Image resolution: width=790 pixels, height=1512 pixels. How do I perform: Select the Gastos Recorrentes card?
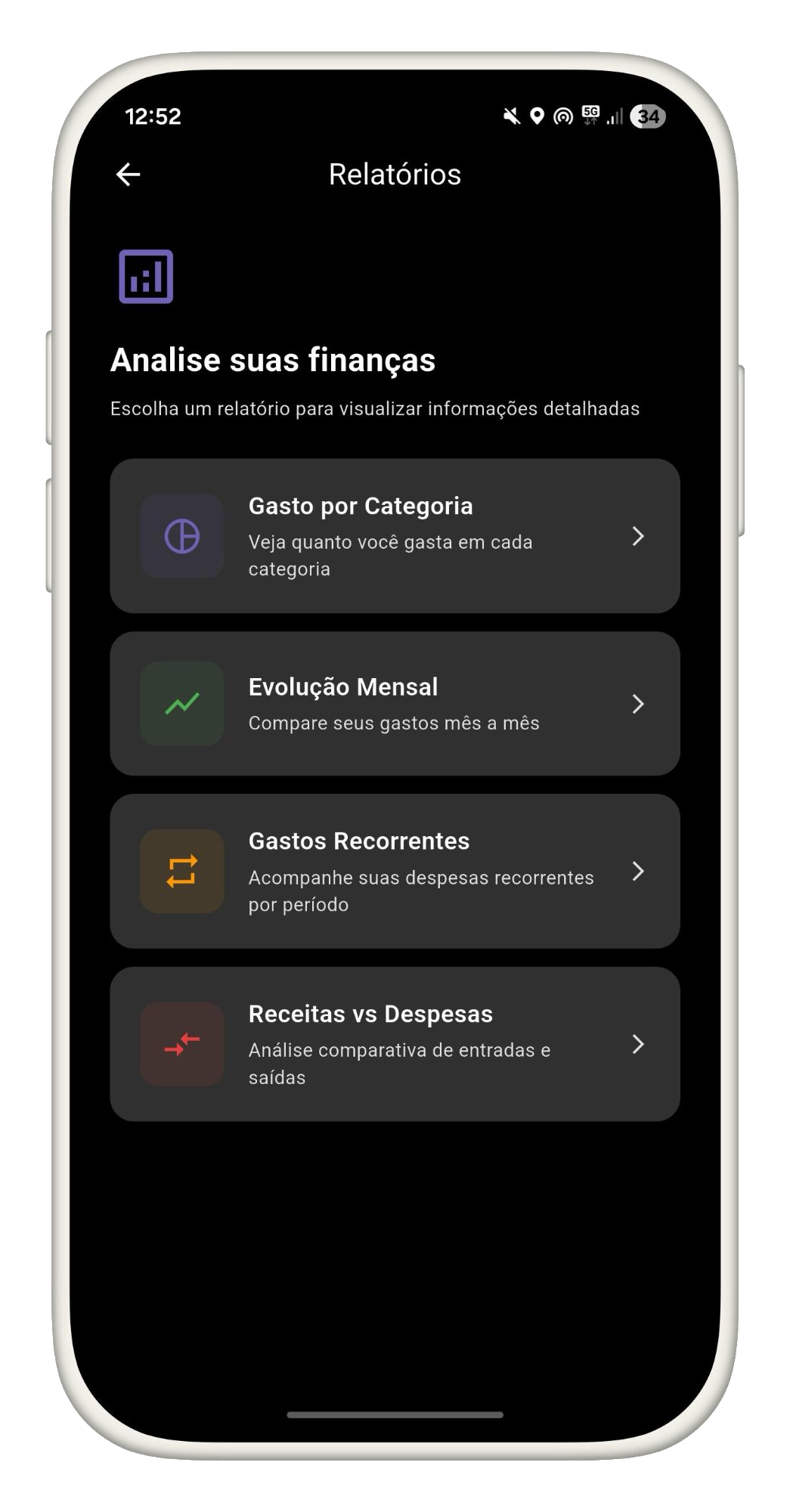tap(395, 872)
